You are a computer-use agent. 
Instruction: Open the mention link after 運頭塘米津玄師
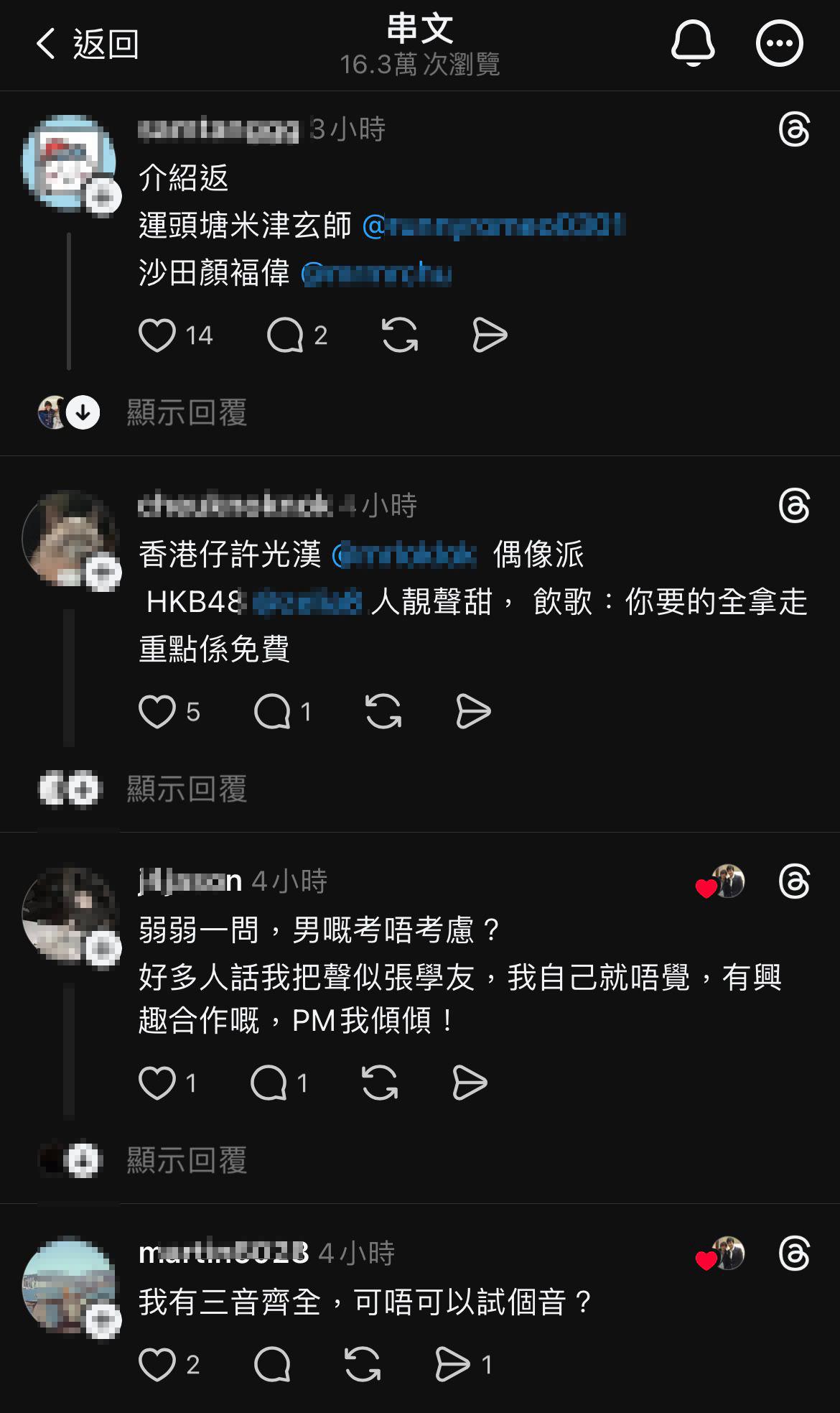coord(494,226)
